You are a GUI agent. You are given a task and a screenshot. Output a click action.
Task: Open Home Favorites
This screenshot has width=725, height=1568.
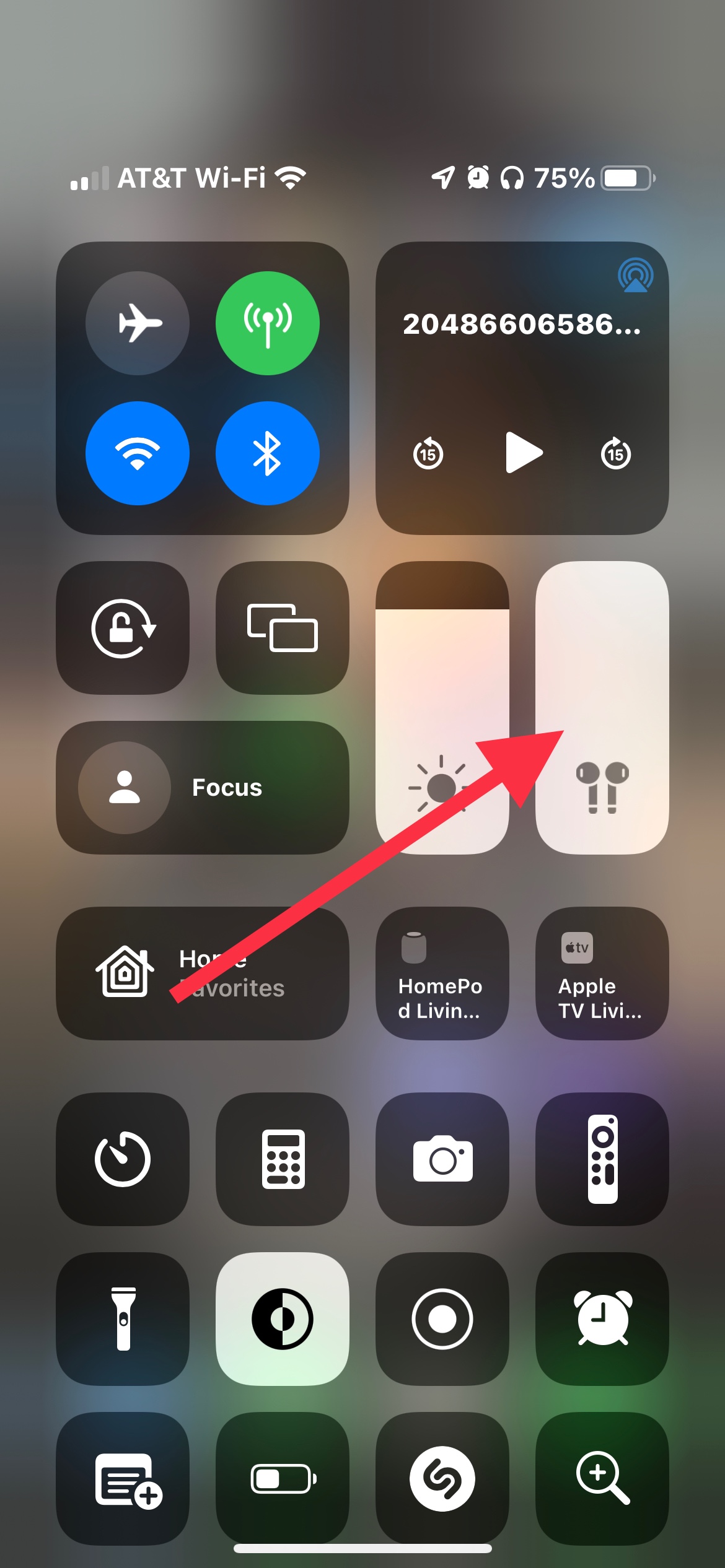pyautogui.click(x=203, y=973)
